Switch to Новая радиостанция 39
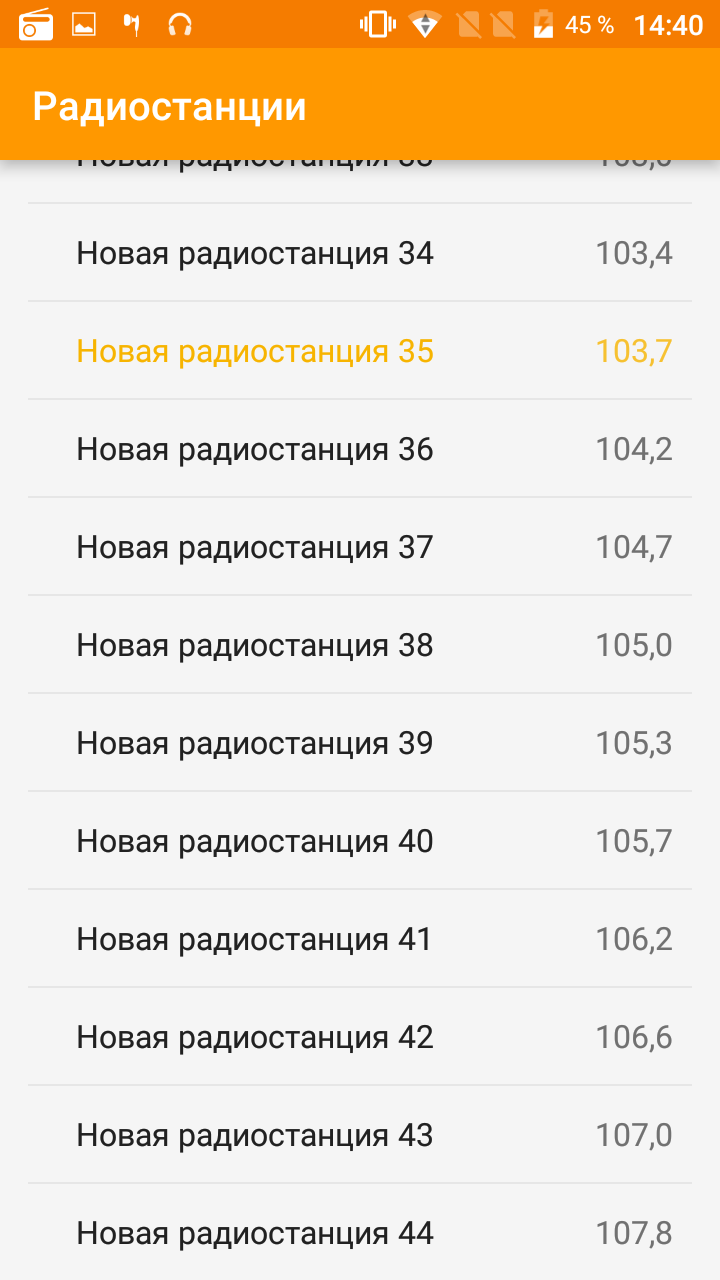Viewport: 720px width, 1280px height. click(360, 743)
